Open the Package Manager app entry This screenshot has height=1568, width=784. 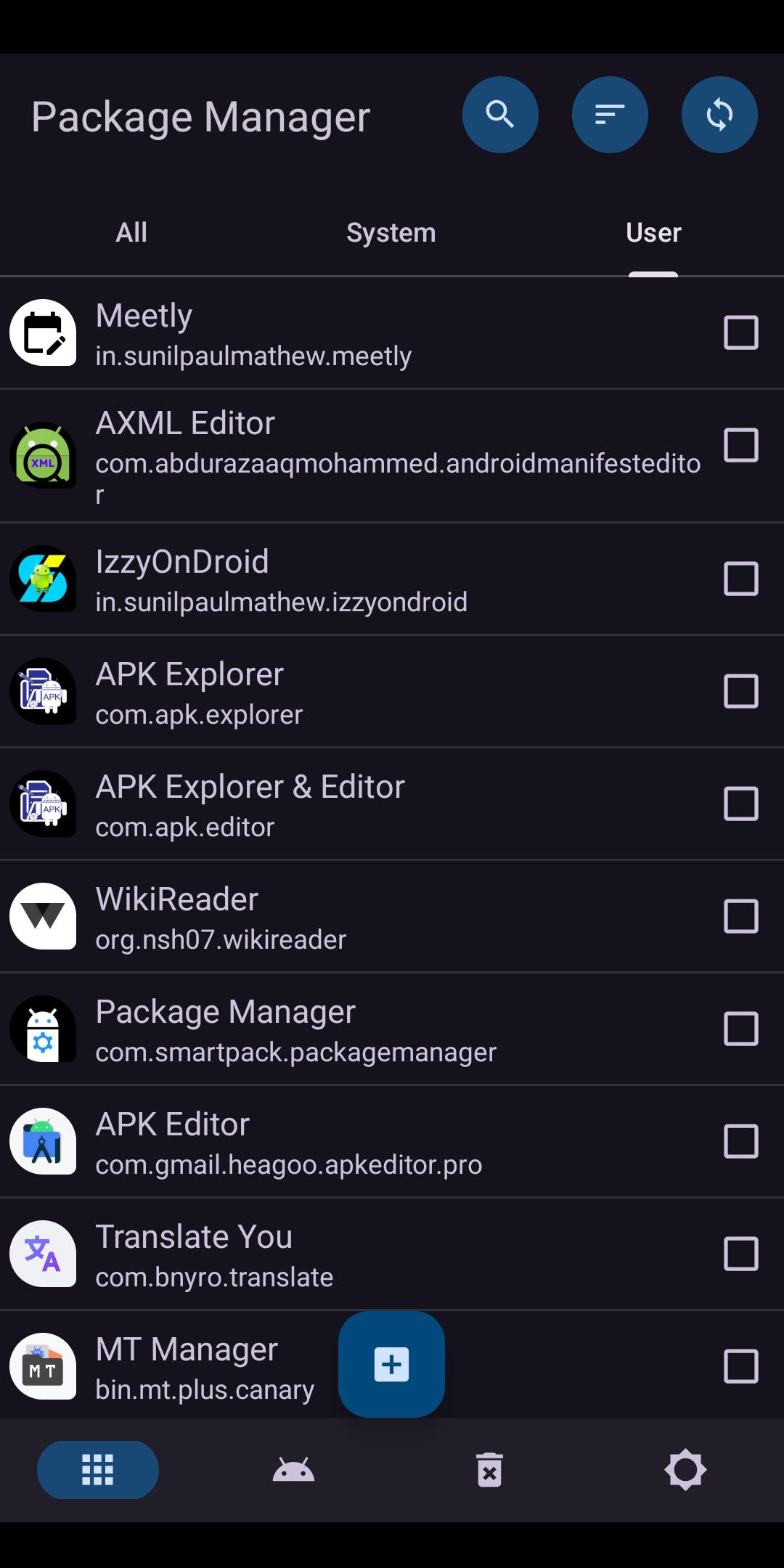(392, 1029)
